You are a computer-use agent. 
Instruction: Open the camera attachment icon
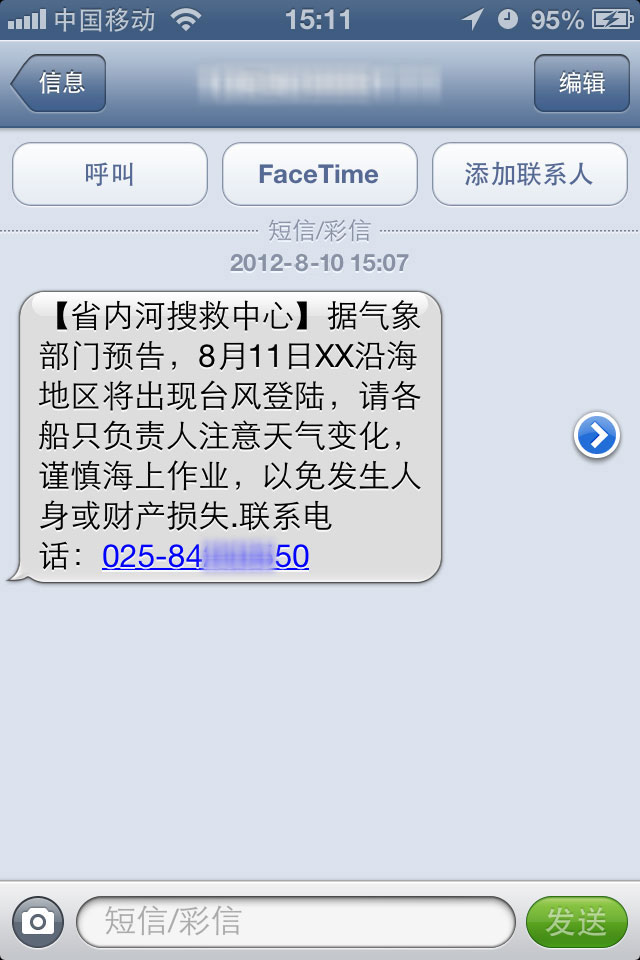(x=38, y=921)
